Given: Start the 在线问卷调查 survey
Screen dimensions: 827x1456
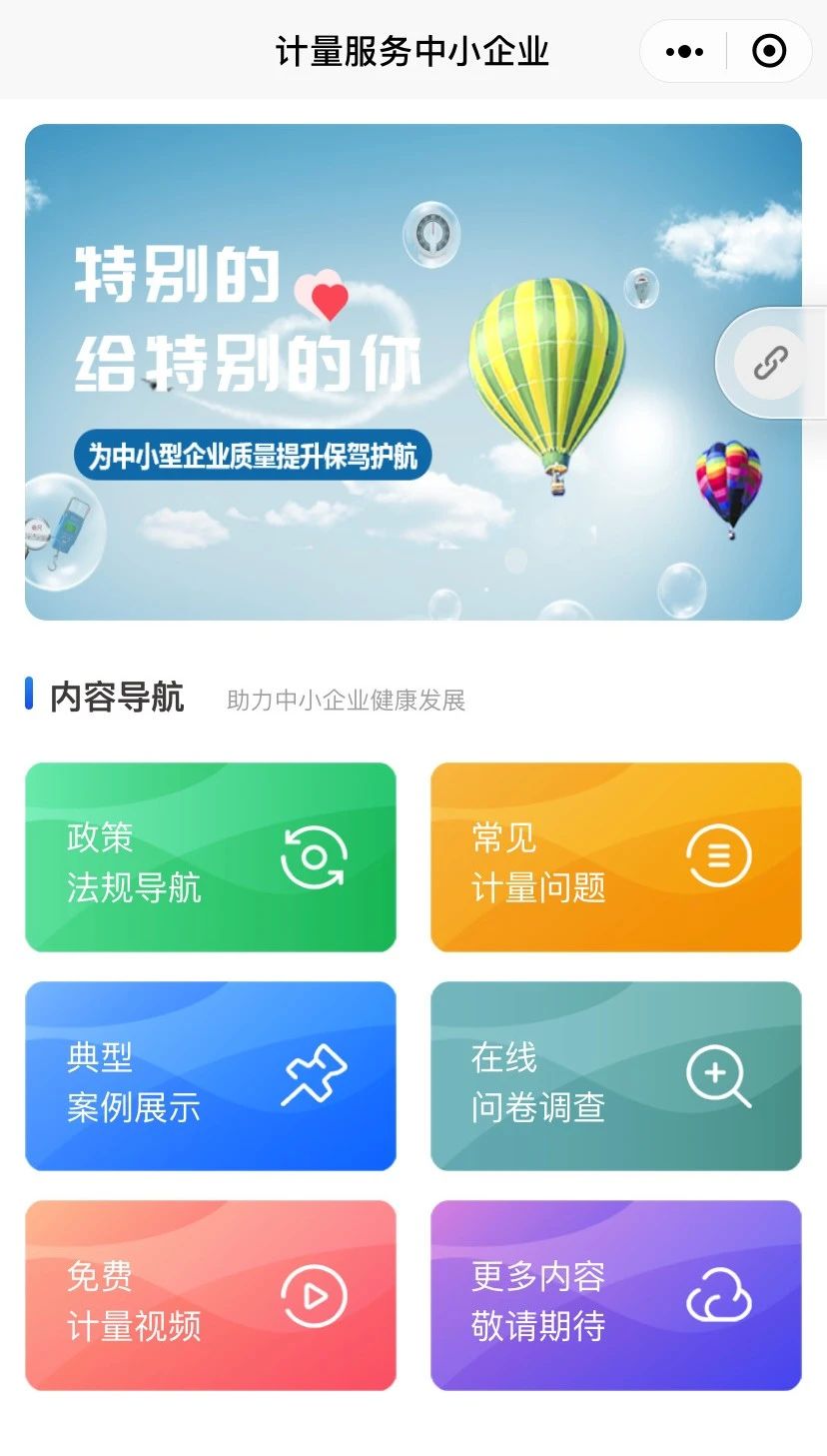Looking at the screenshot, I should [616, 1076].
